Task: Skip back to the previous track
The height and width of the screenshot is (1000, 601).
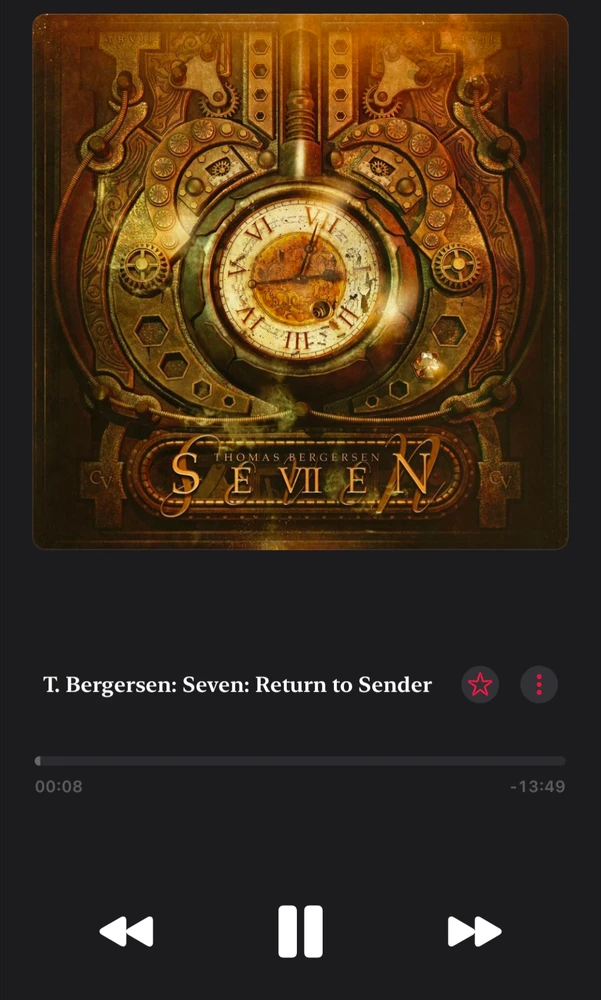Action: point(126,931)
